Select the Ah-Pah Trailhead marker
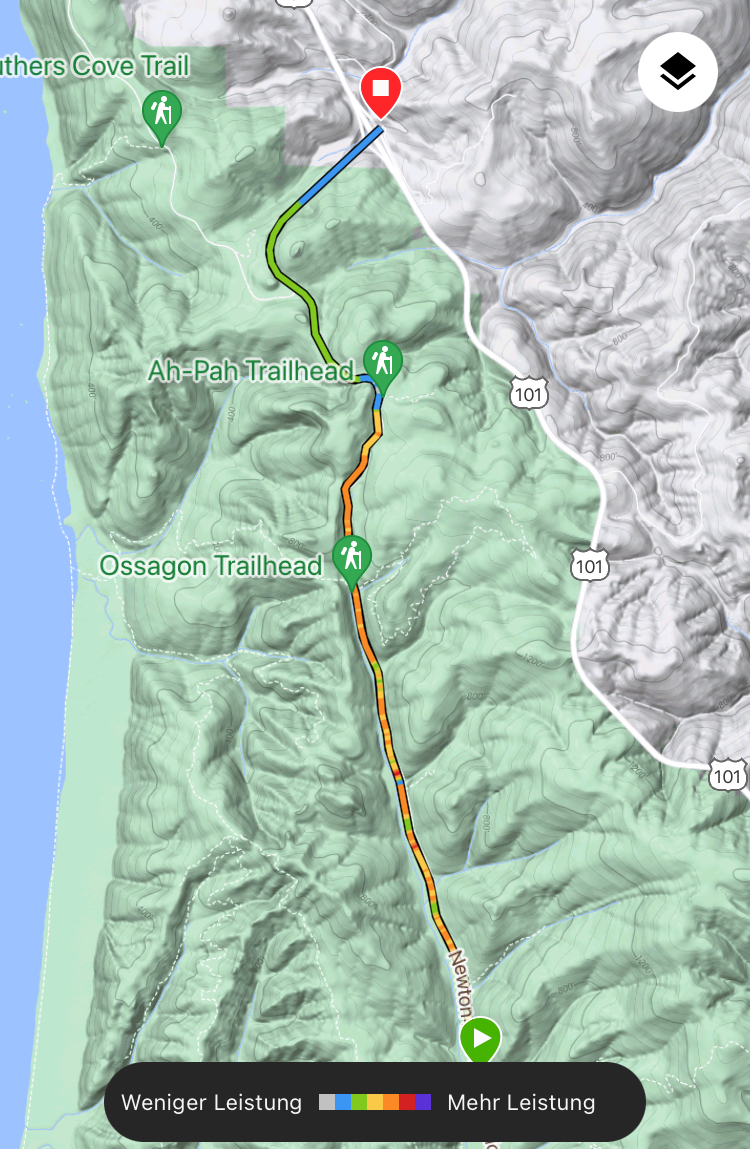The width and height of the screenshot is (750, 1149). pos(382,363)
